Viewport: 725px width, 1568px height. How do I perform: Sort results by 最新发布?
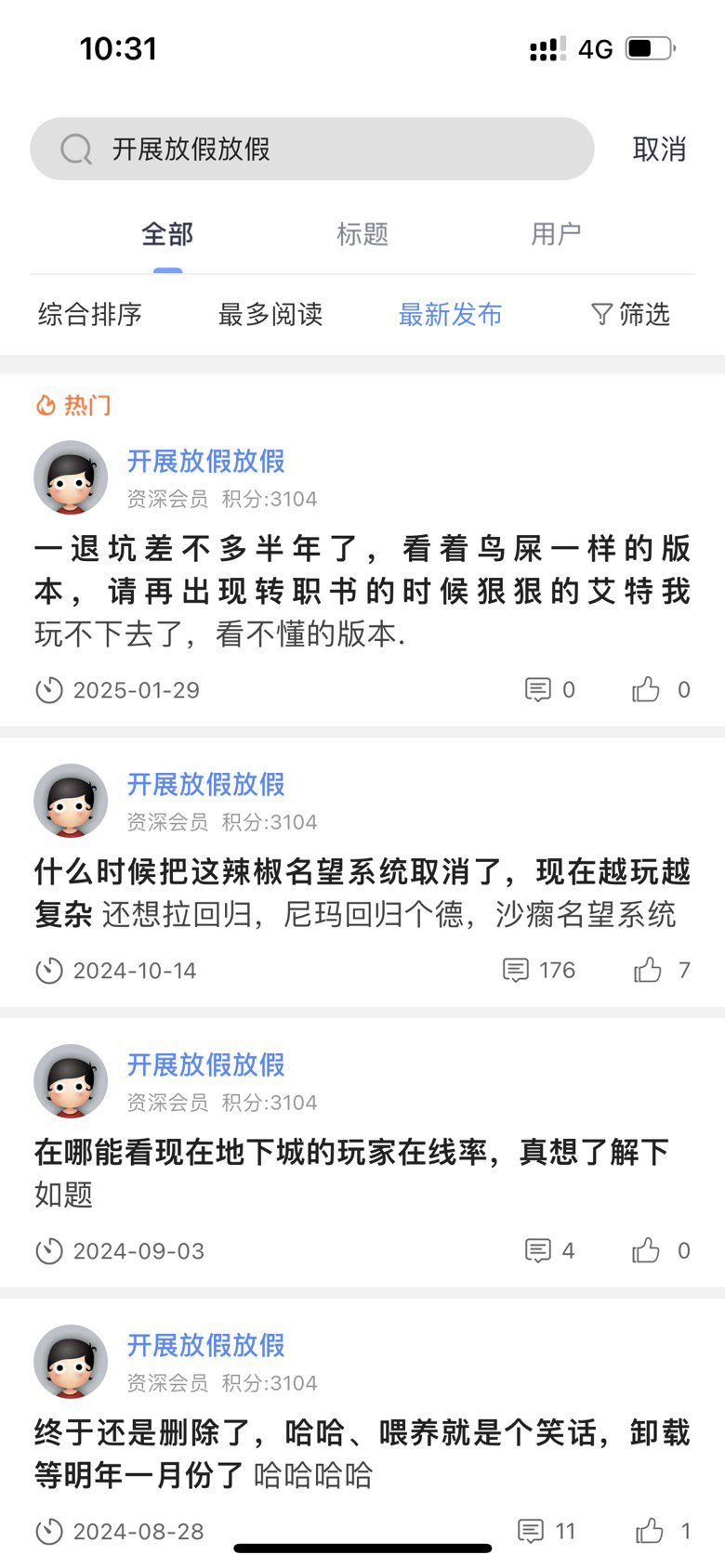[450, 314]
